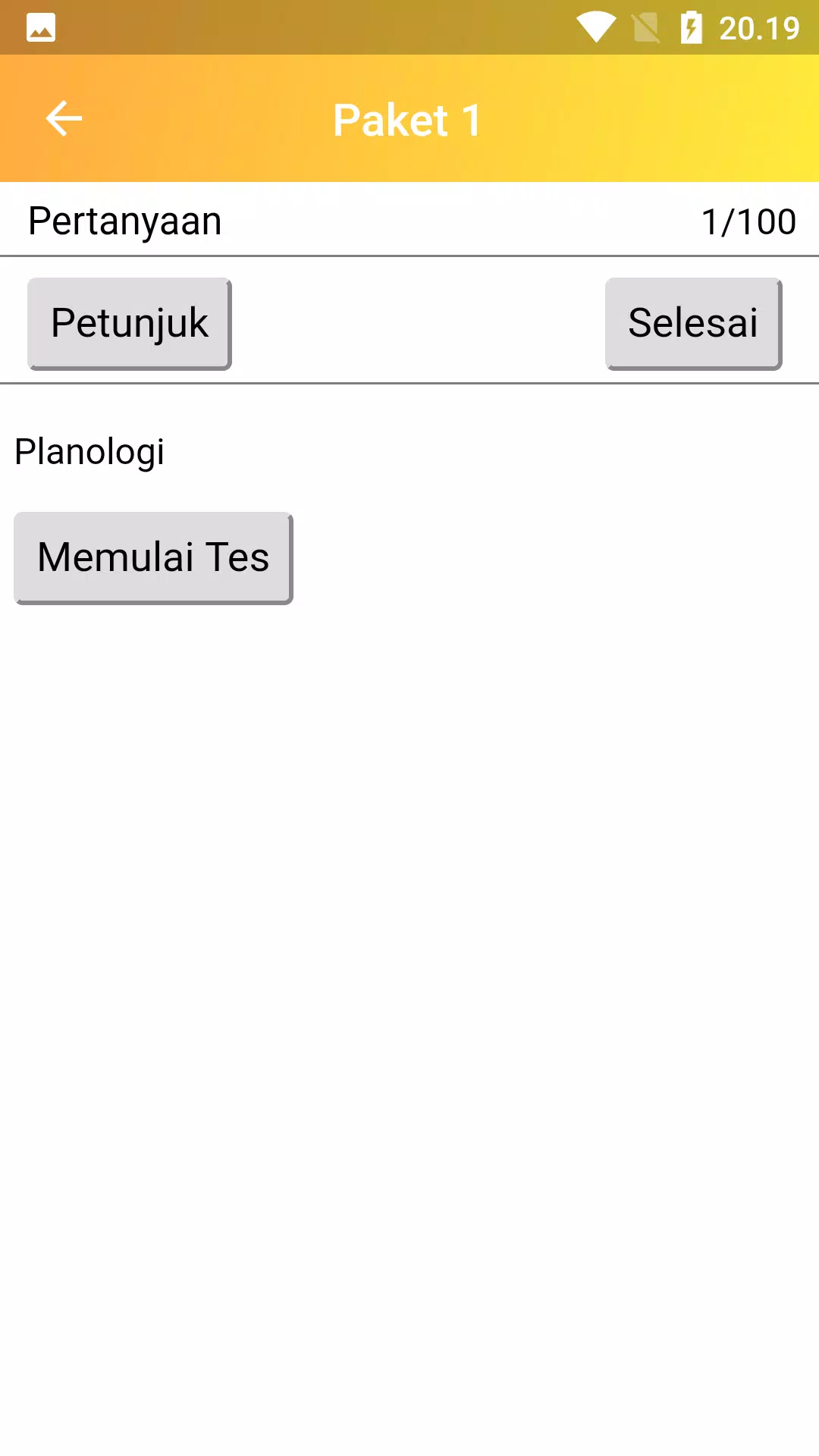The width and height of the screenshot is (819, 1456).
Task: Open the Petunjuk instructions
Action: (130, 324)
